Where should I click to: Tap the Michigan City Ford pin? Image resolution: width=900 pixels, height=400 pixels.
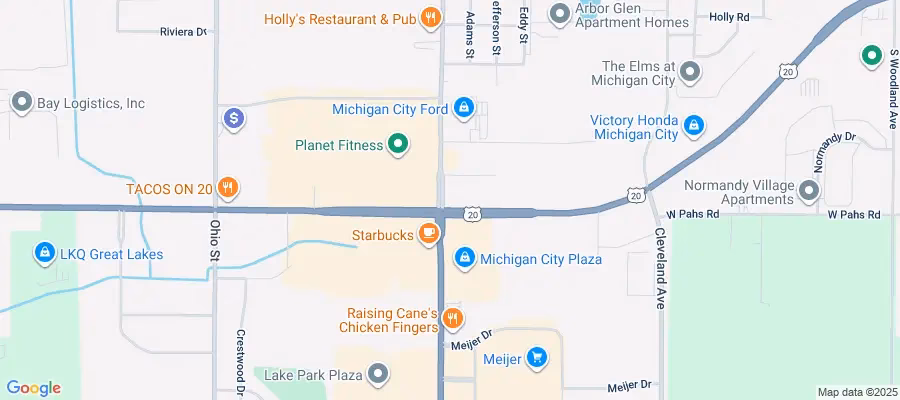coord(464,107)
